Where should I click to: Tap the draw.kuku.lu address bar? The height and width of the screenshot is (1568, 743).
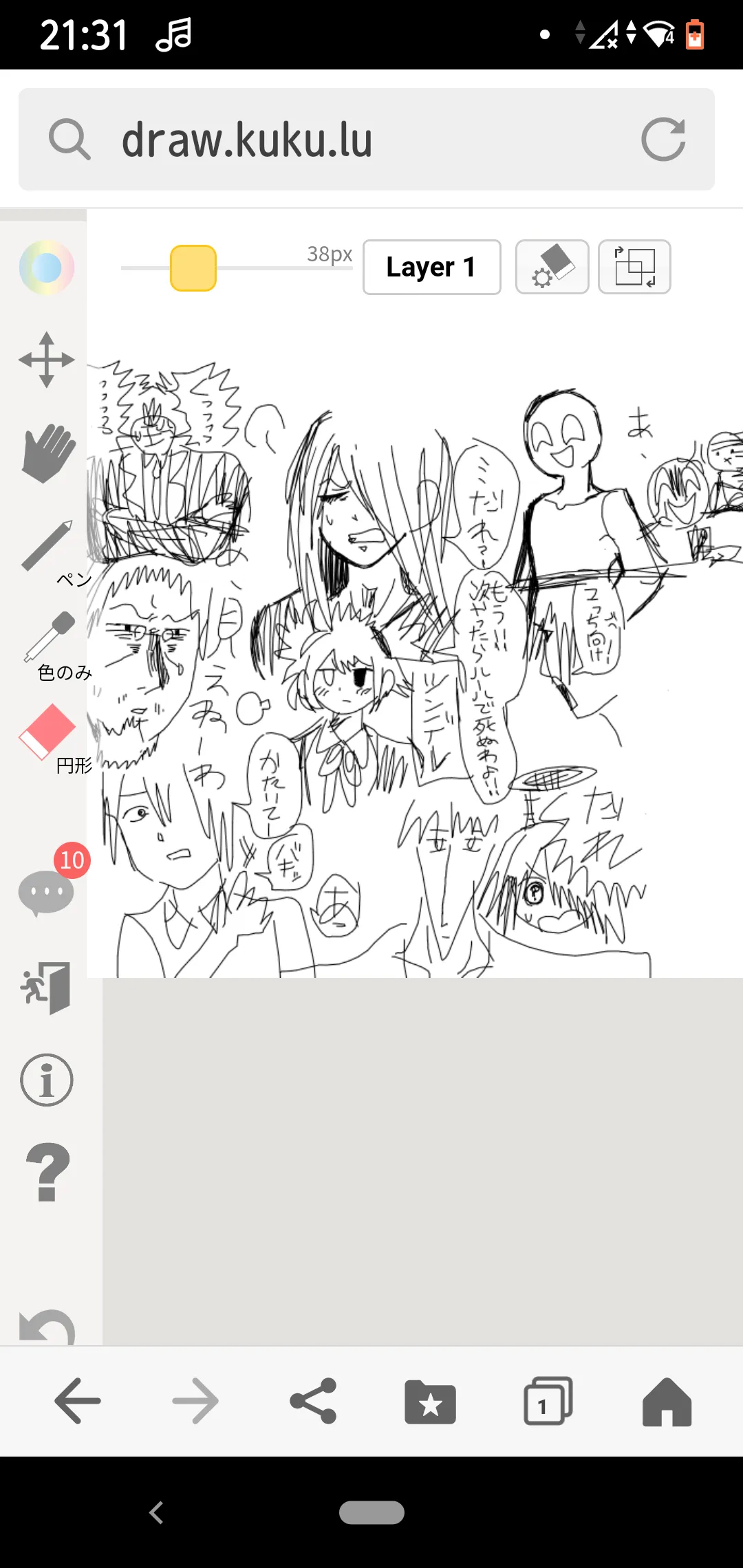[366, 139]
